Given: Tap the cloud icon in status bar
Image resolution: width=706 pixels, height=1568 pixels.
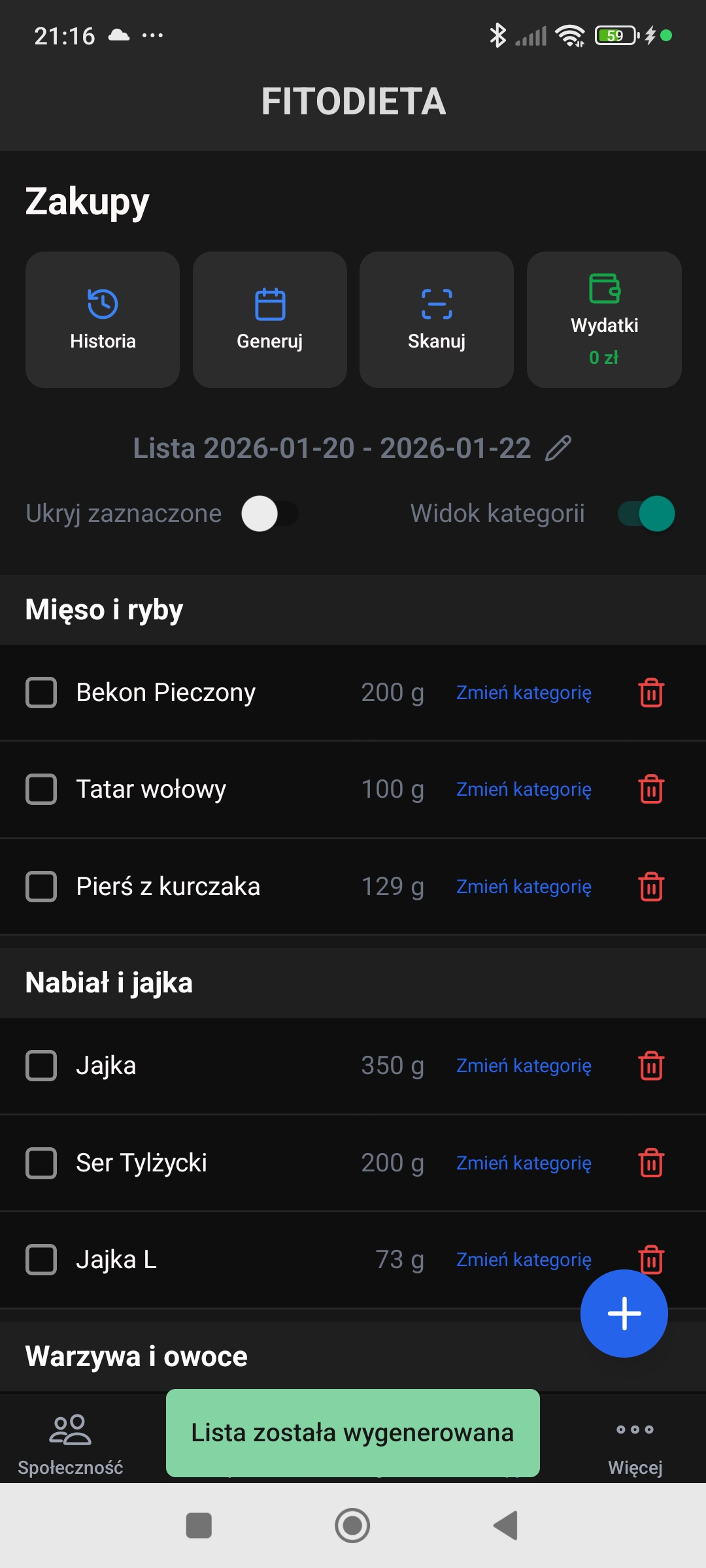Looking at the screenshot, I should click(119, 35).
